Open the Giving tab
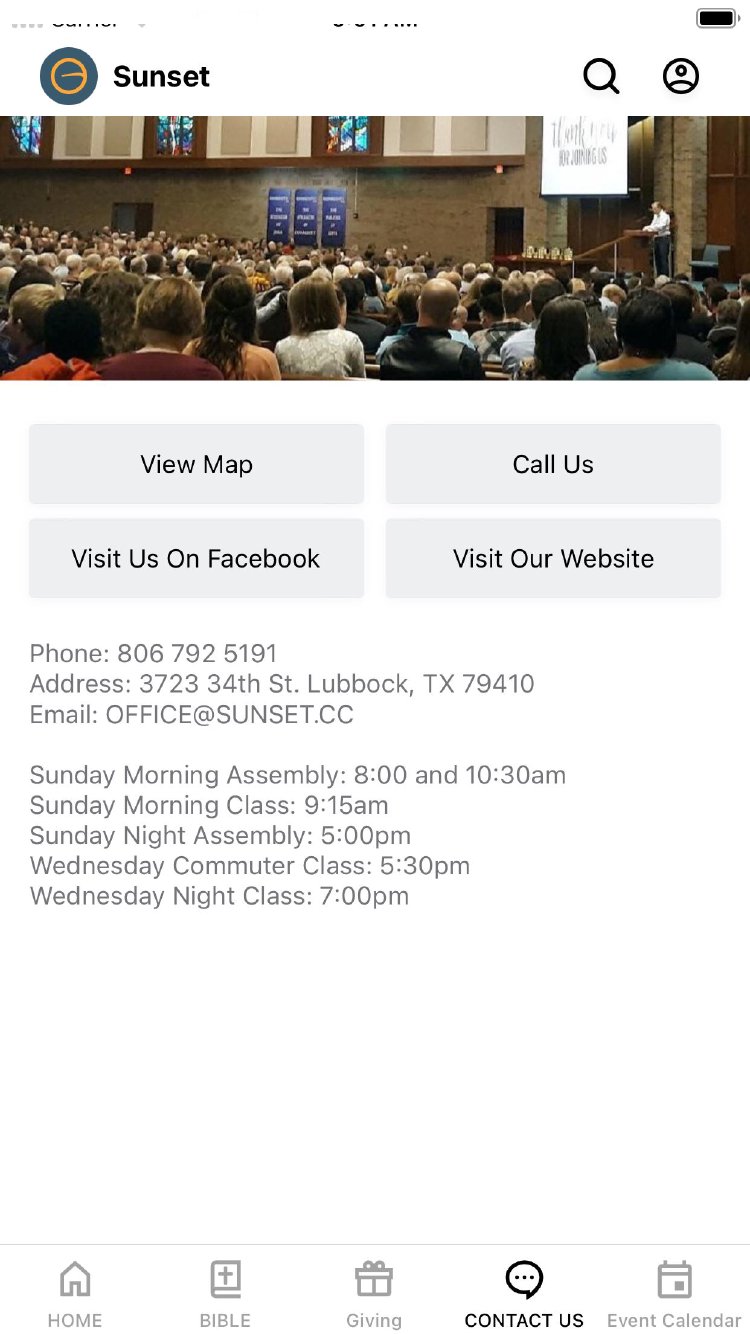Screen dimensions: 750x1334 tap(374, 1294)
